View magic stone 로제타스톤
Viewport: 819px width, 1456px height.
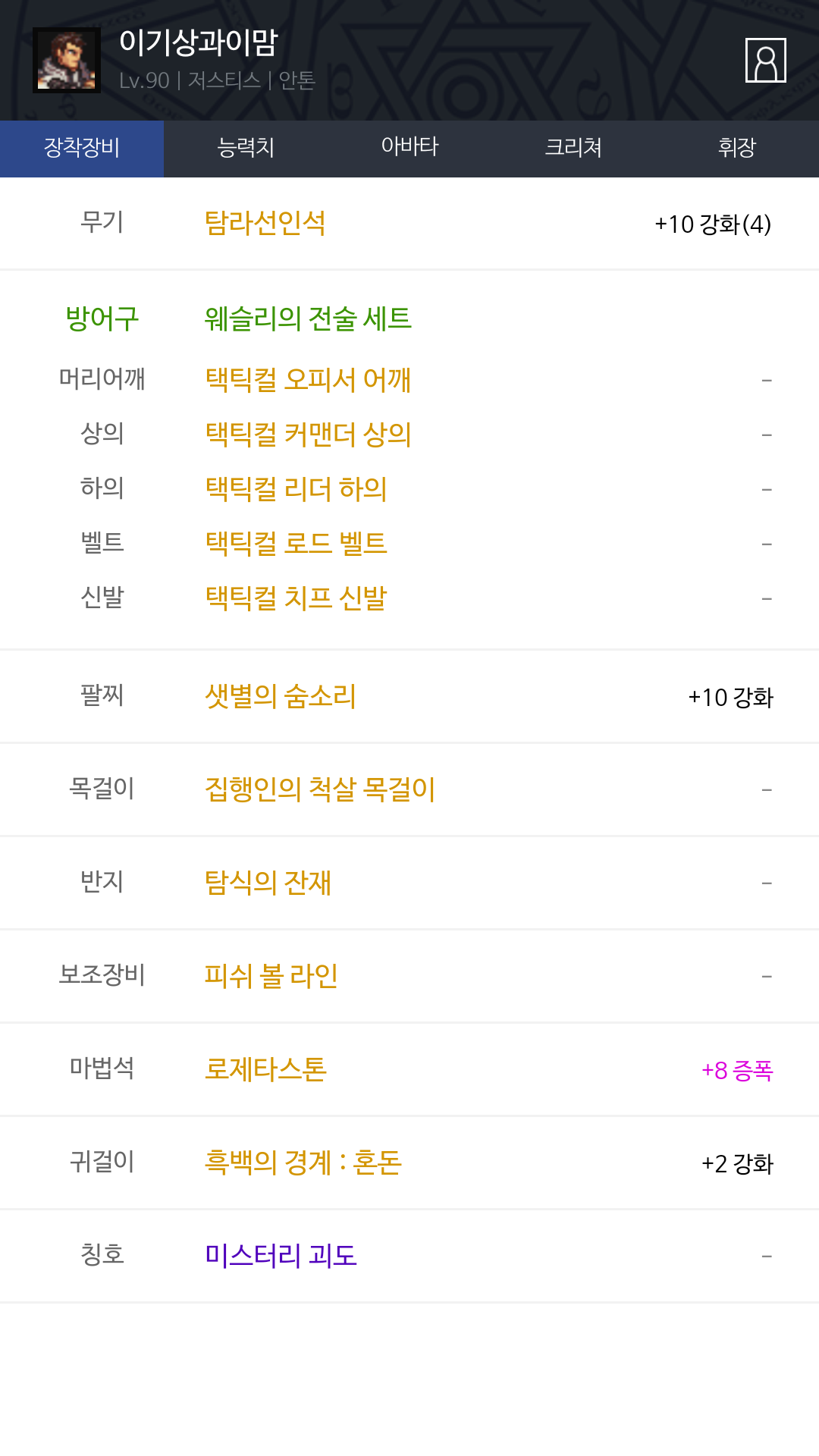click(x=265, y=1068)
